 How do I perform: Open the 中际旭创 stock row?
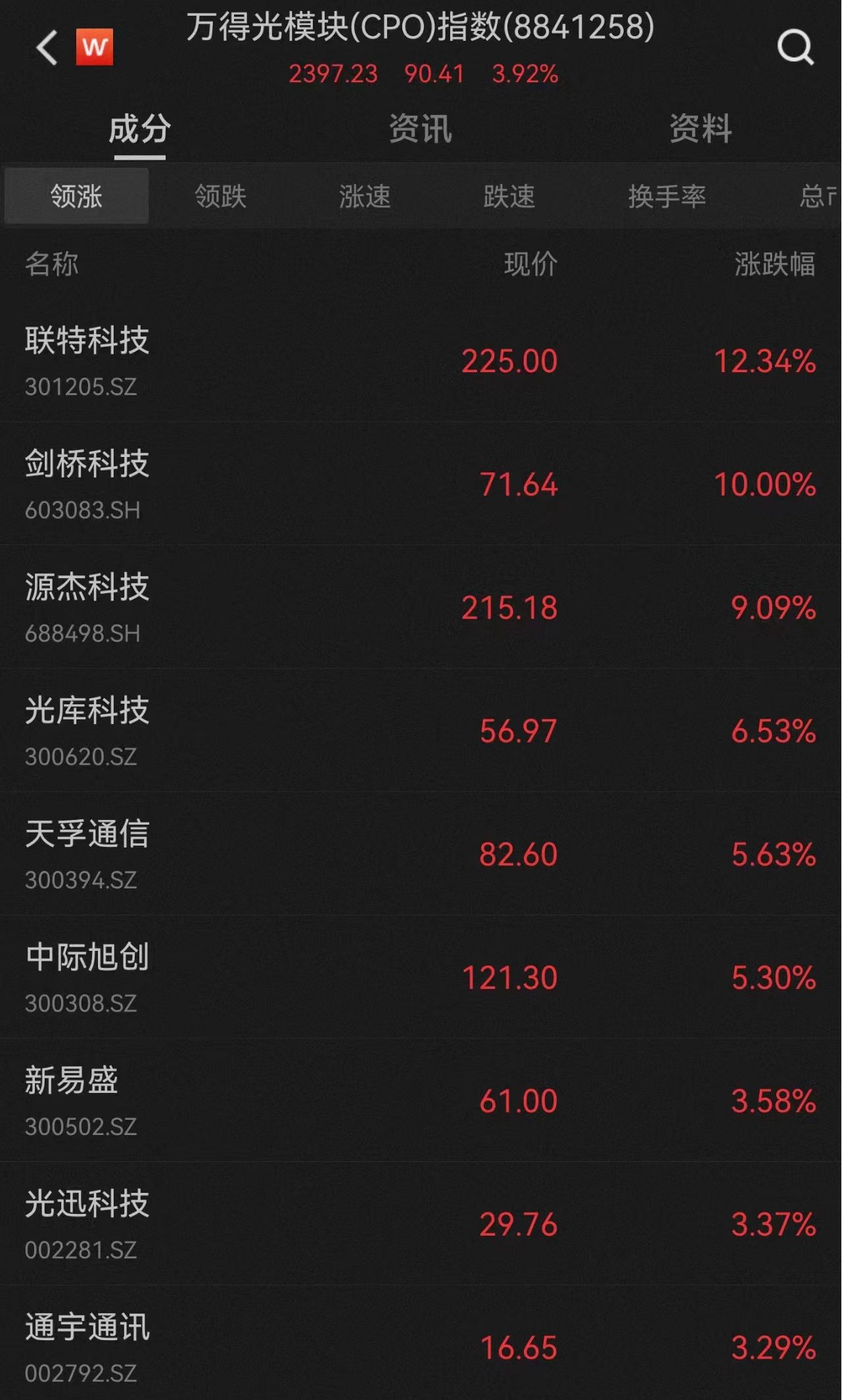[x=421, y=977]
